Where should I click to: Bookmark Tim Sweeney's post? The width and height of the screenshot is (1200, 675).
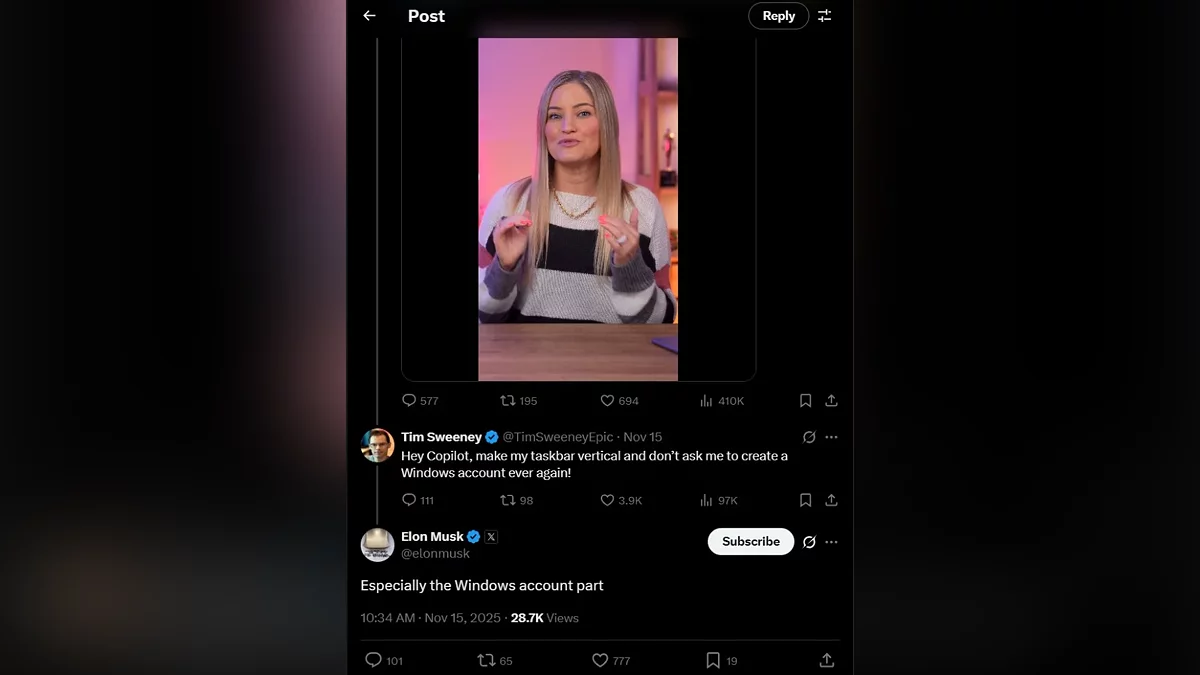point(805,500)
